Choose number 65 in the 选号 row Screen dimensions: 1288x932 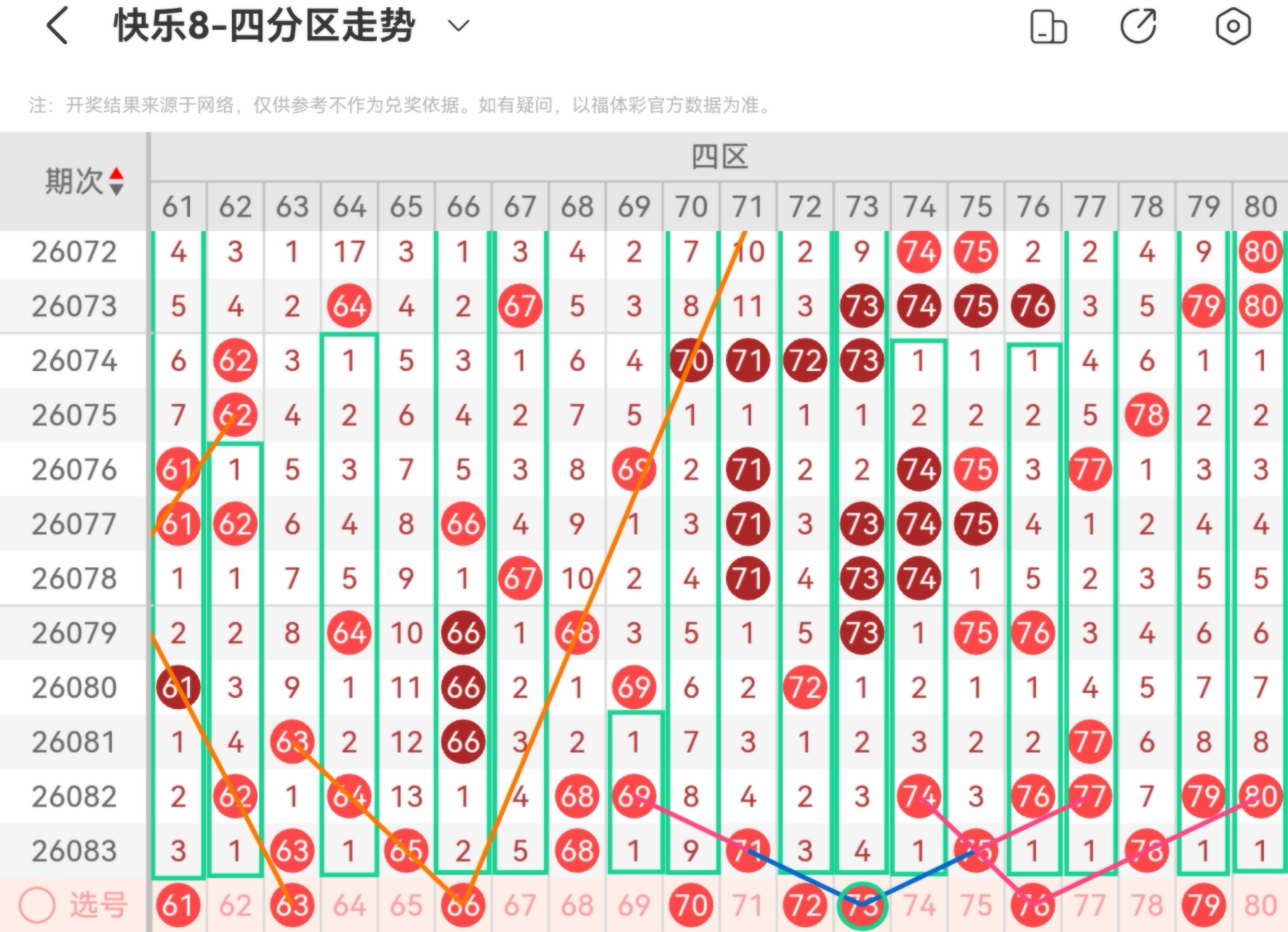pos(406,905)
